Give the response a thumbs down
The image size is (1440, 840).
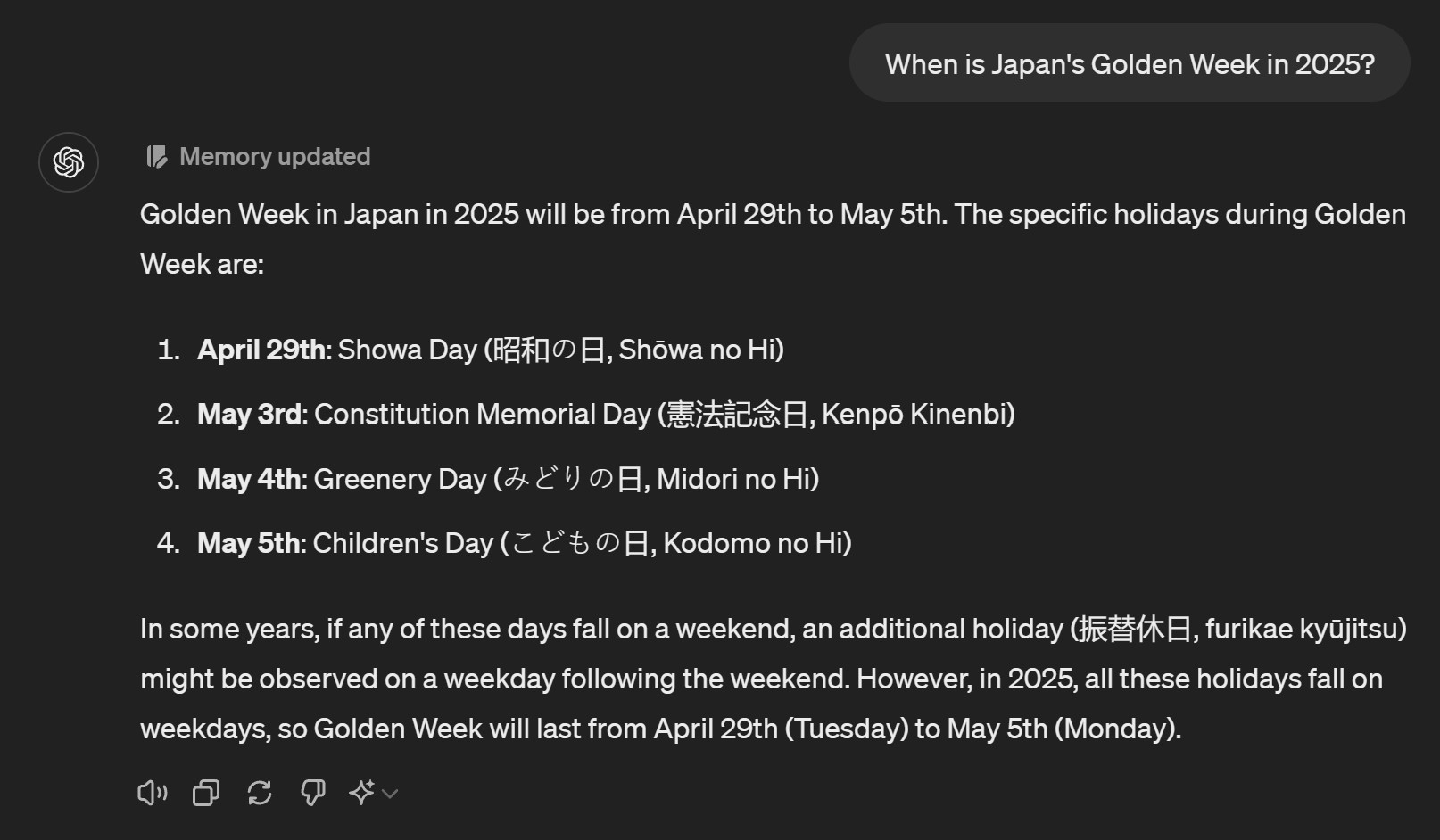(x=313, y=793)
